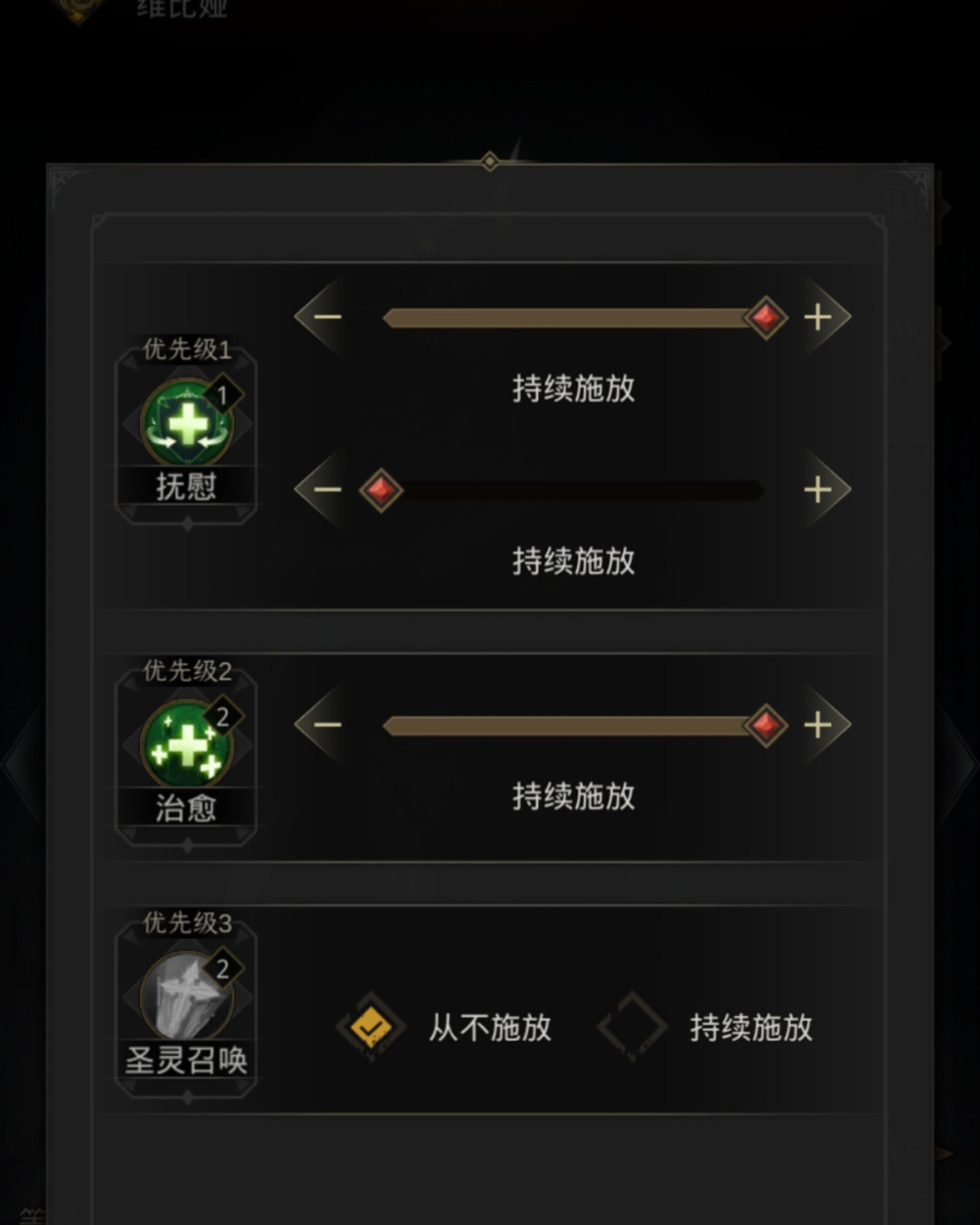980x1225 pixels.
Task: Tap the 治愈 slider track
Action: (572, 725)
